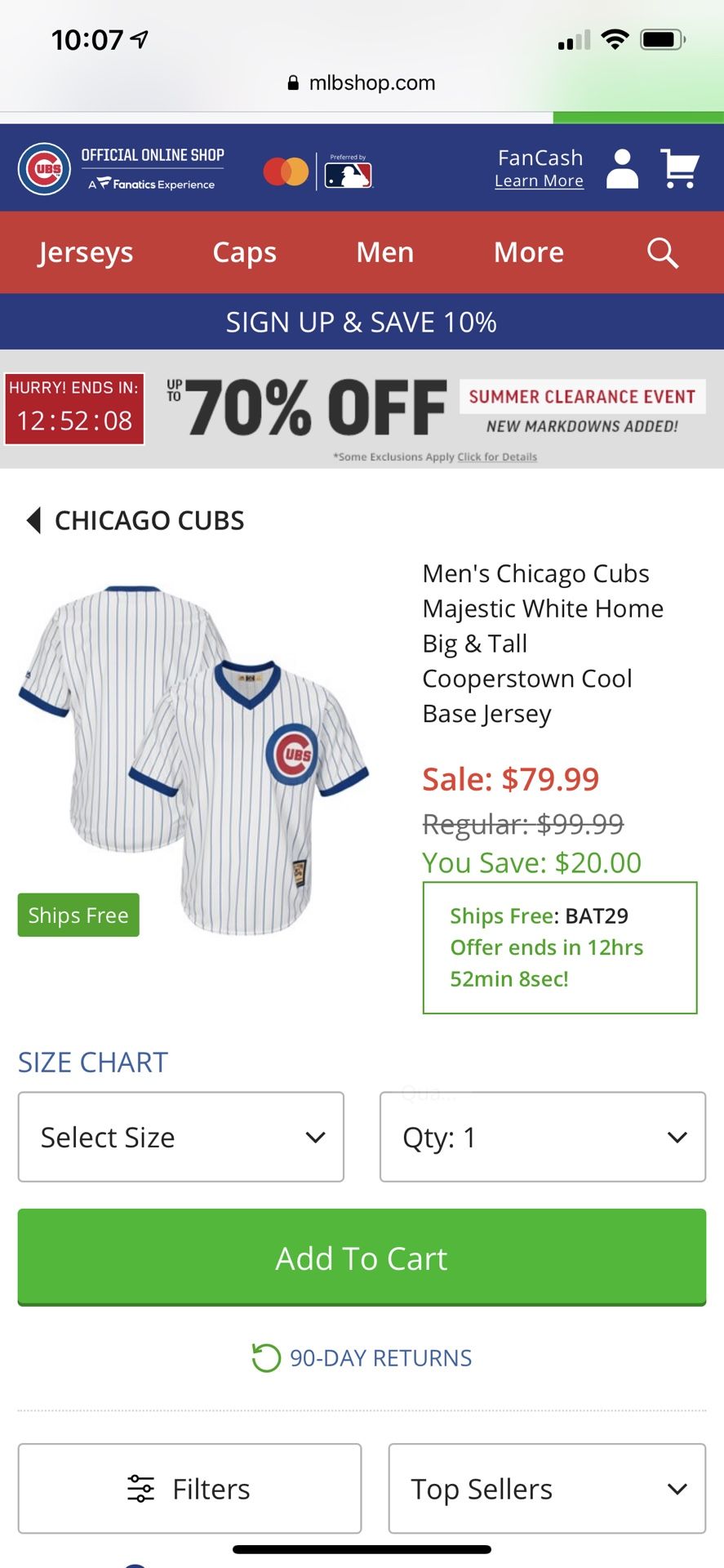Tap the Sign Up & Save 10% banner
The height and width of the screenshot is (1568, 724).
point(362,322)
